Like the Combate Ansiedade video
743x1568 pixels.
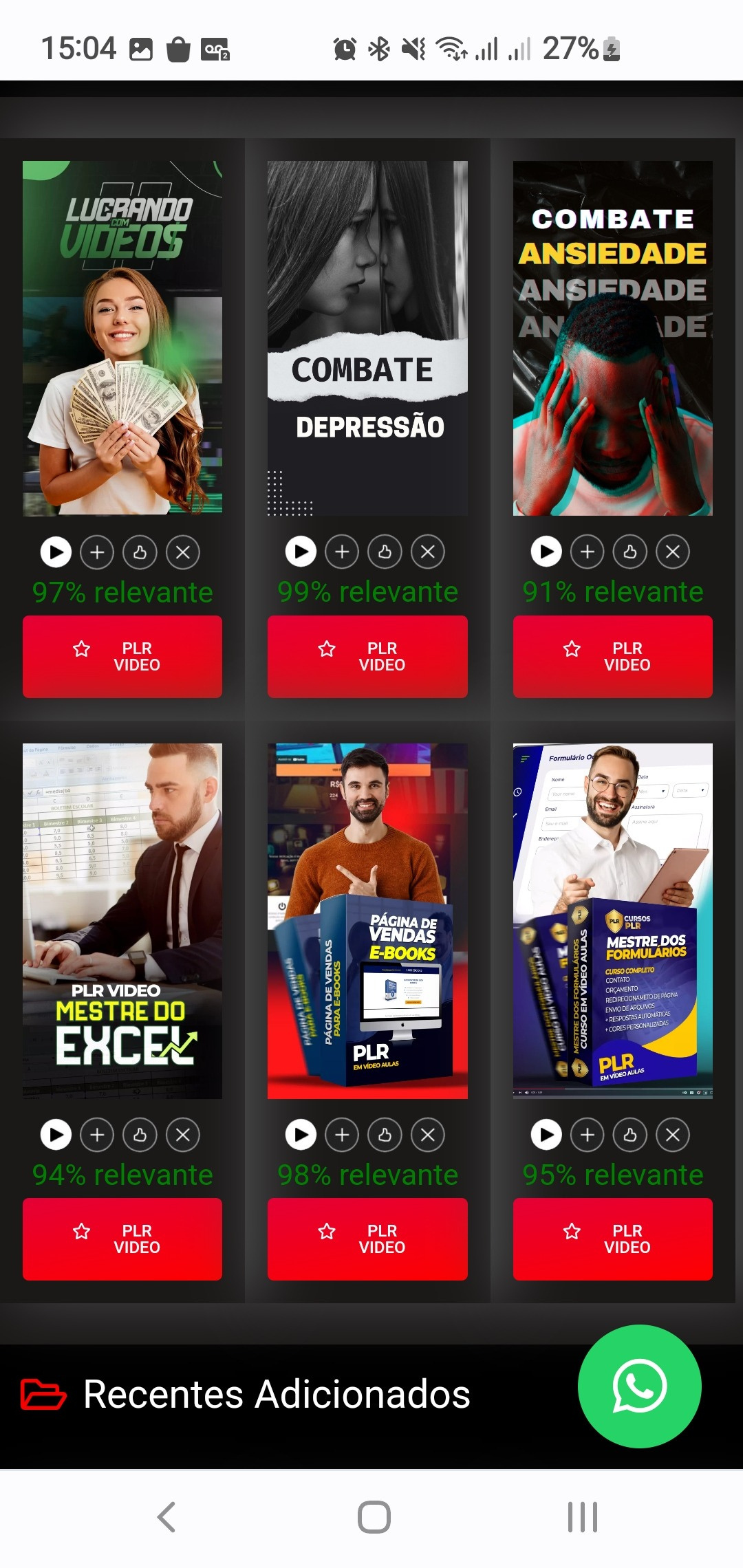pyautogui.click(x=630, y=552)
